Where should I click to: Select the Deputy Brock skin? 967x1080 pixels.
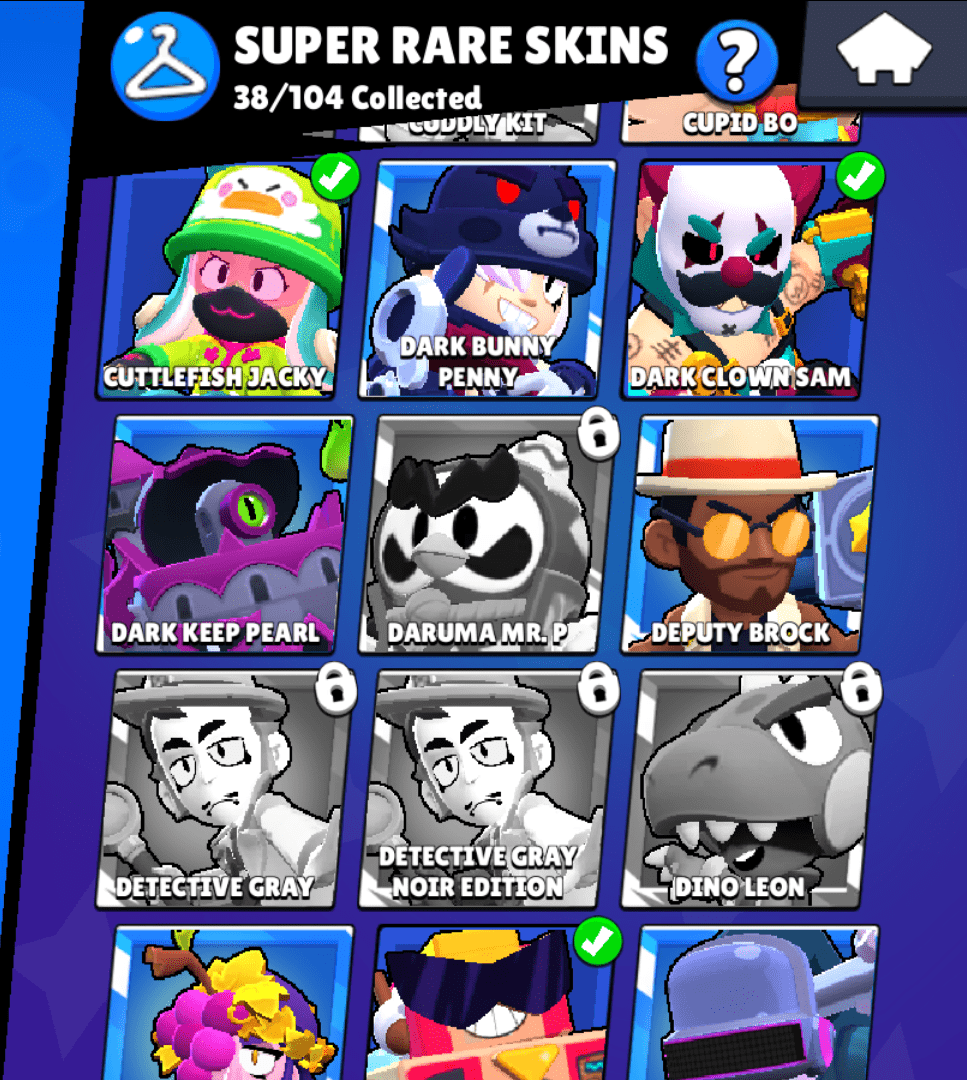(x=752, y=535)
